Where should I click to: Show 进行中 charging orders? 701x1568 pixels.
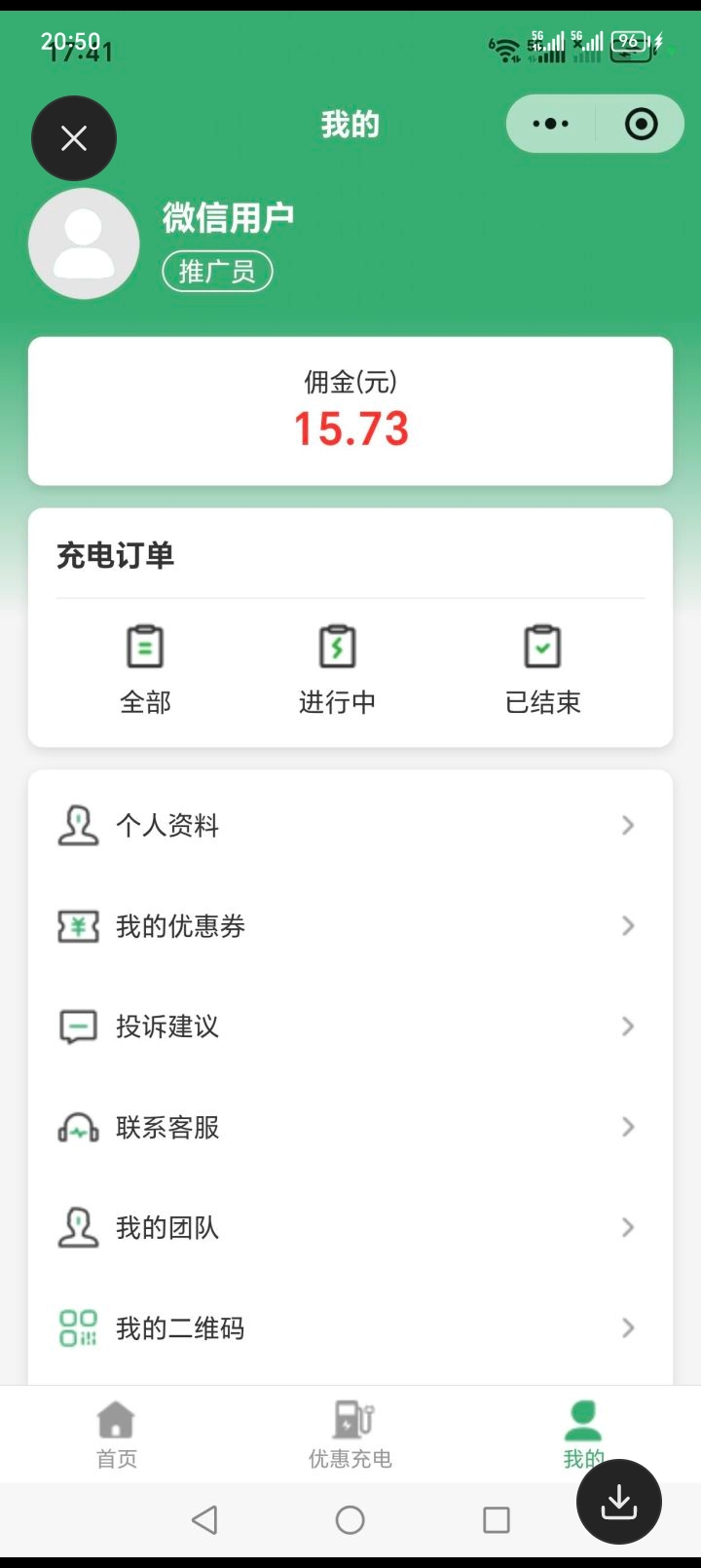tap(337, 671)
